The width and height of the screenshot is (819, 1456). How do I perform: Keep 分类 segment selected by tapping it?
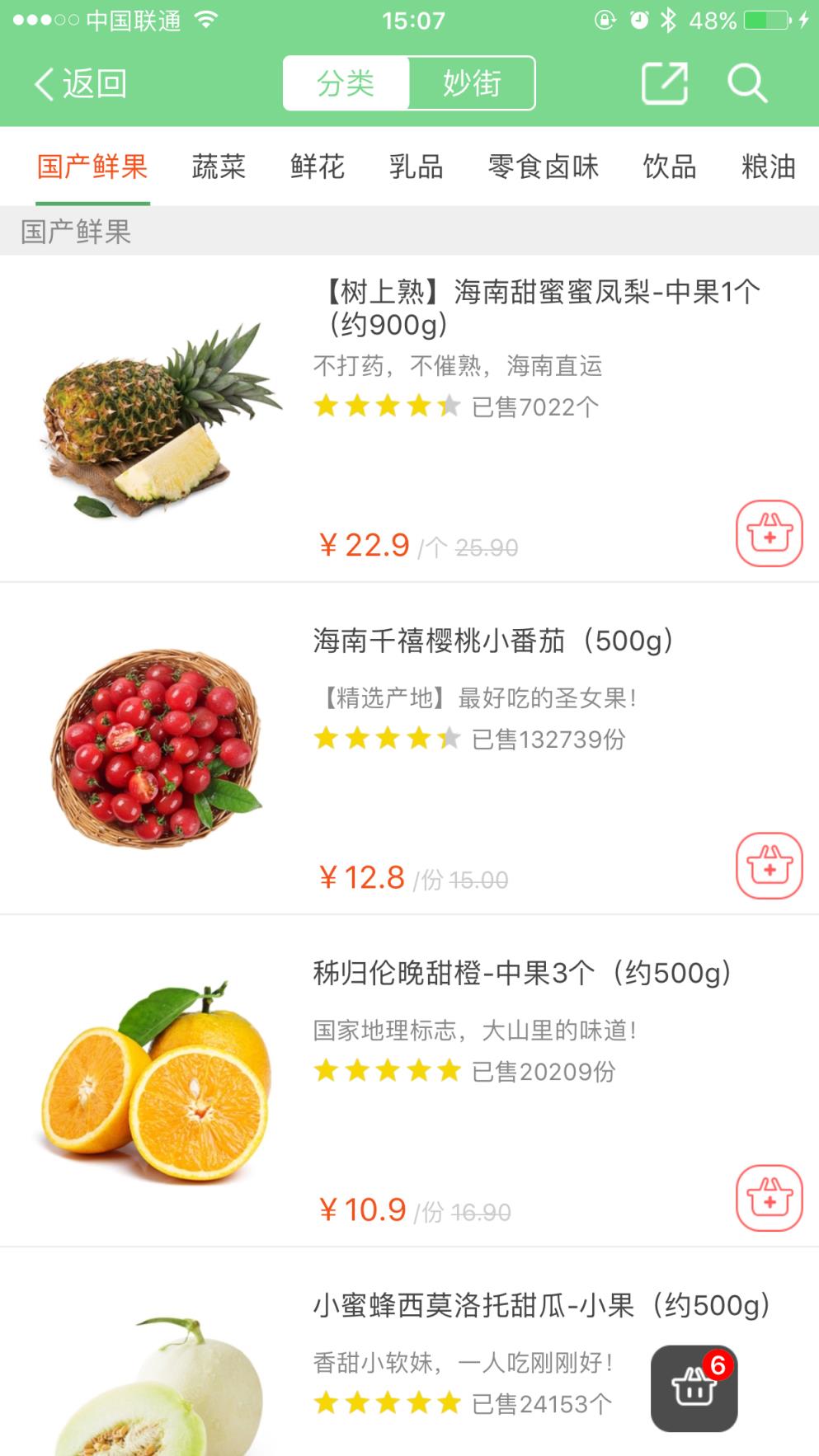[x=346, y=82]
